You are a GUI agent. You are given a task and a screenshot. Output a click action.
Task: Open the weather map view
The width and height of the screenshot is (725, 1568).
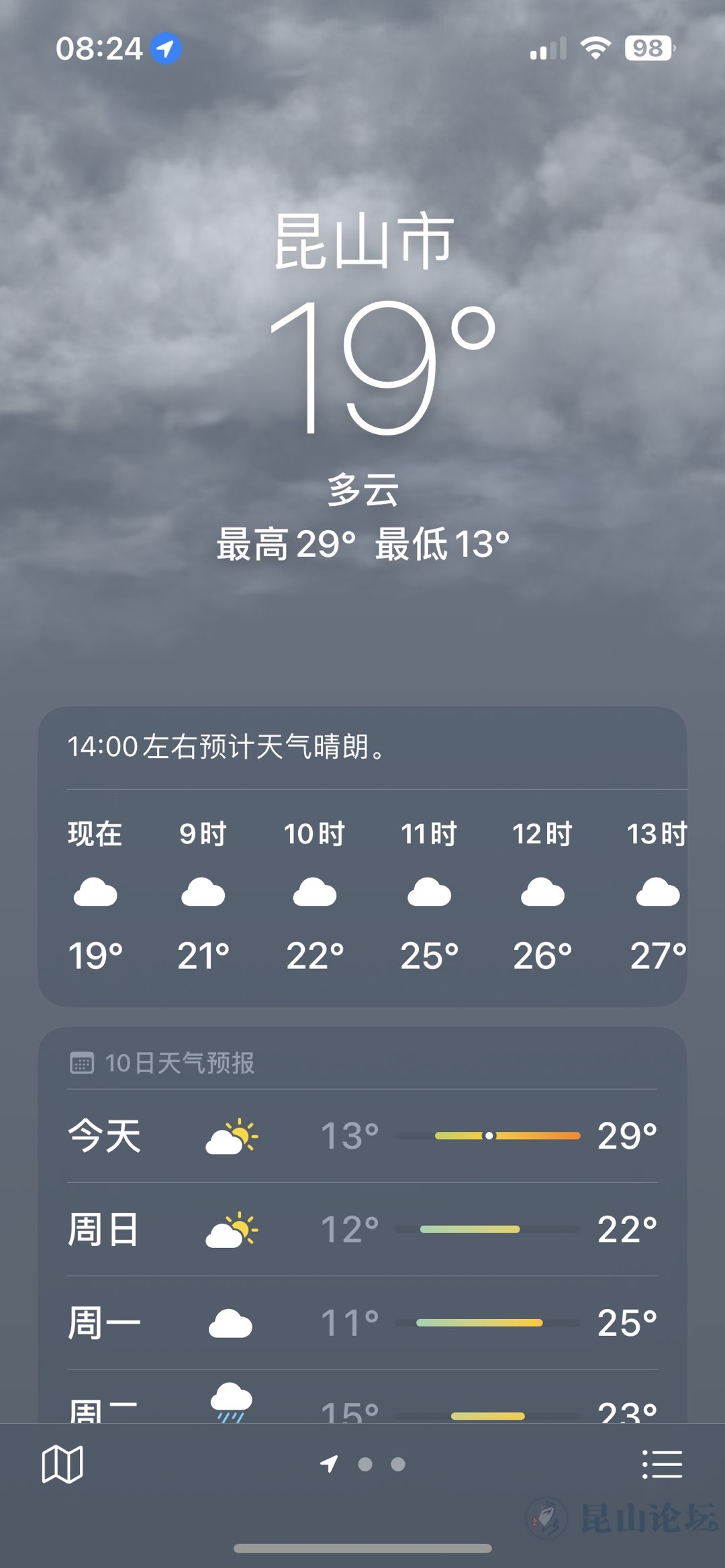point(62,1464)
